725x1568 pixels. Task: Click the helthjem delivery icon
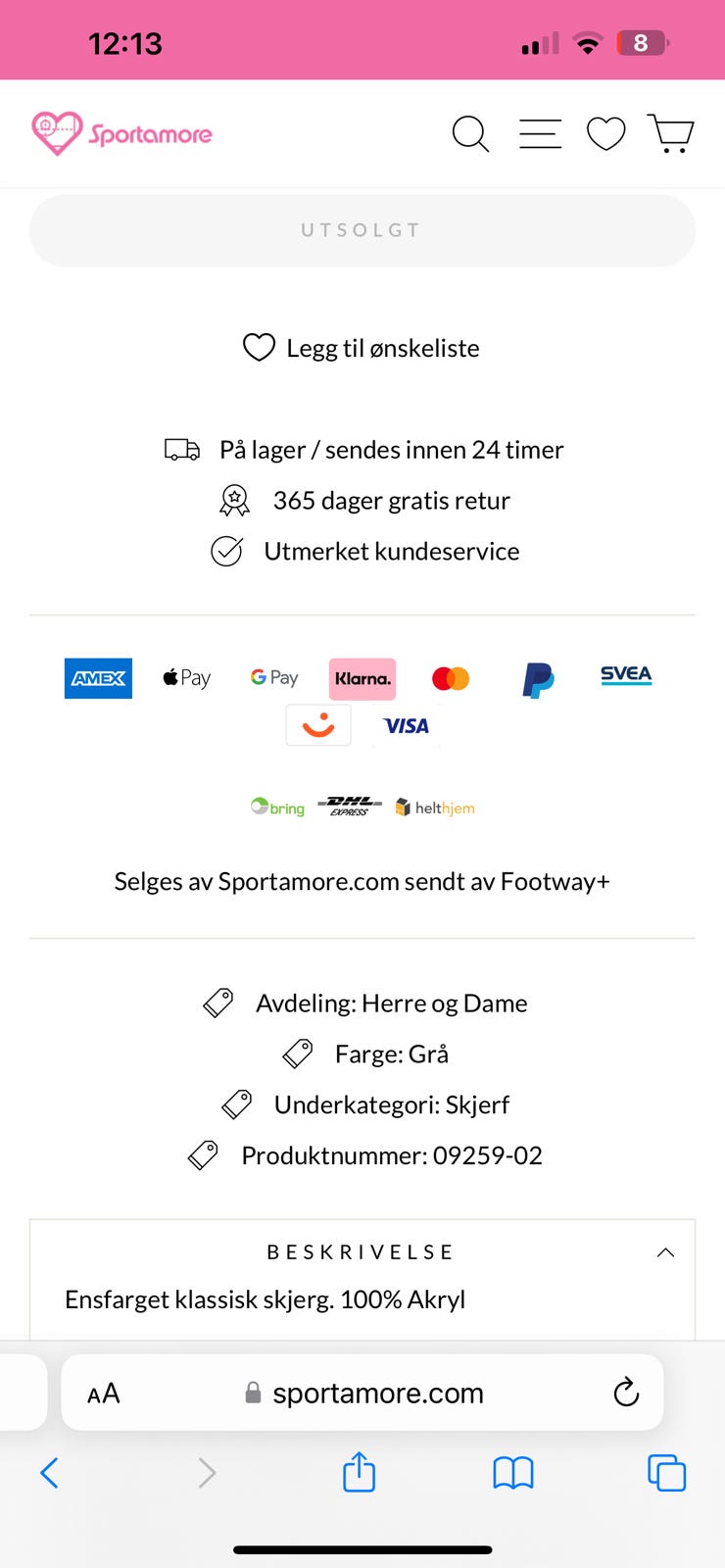(x=434, y=806)
